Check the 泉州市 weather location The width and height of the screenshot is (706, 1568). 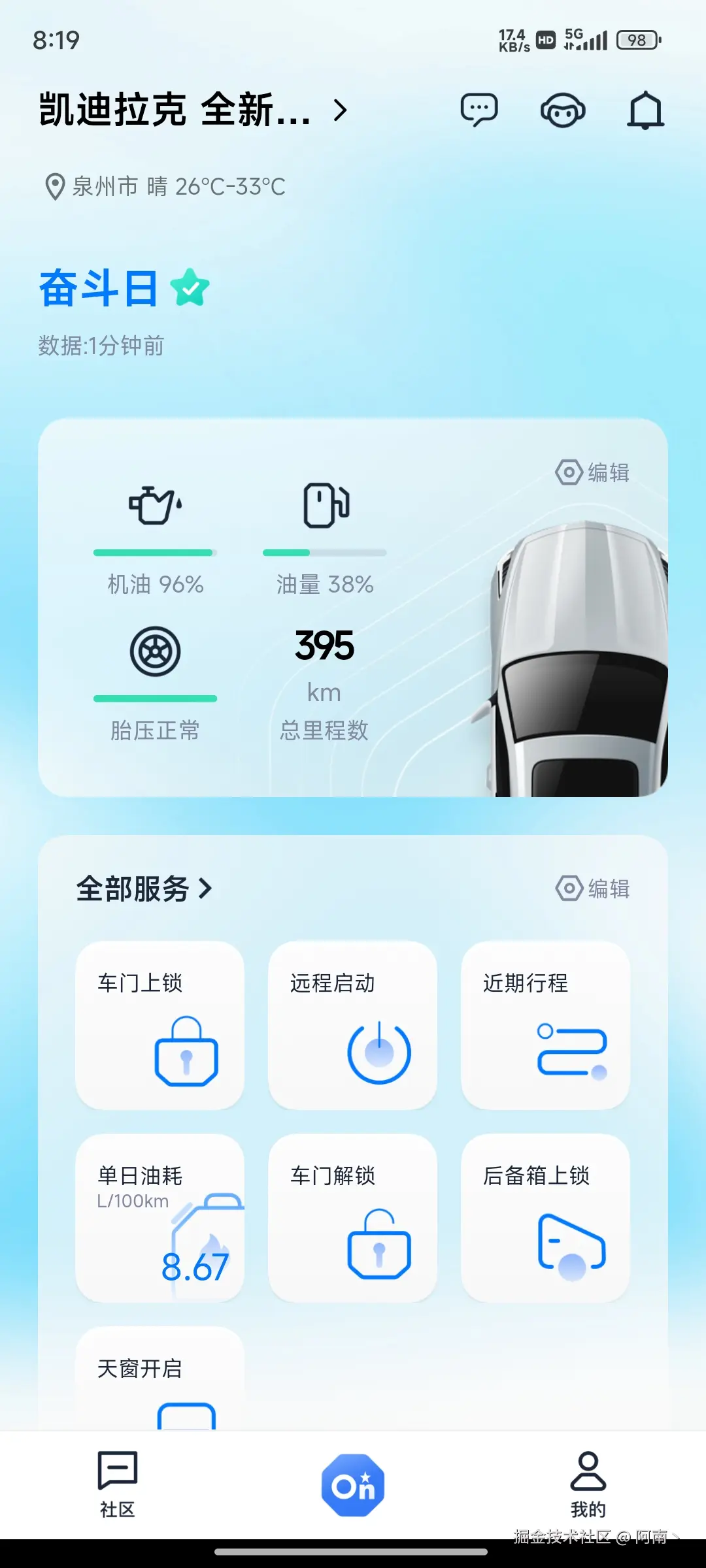tap(165, 187)
